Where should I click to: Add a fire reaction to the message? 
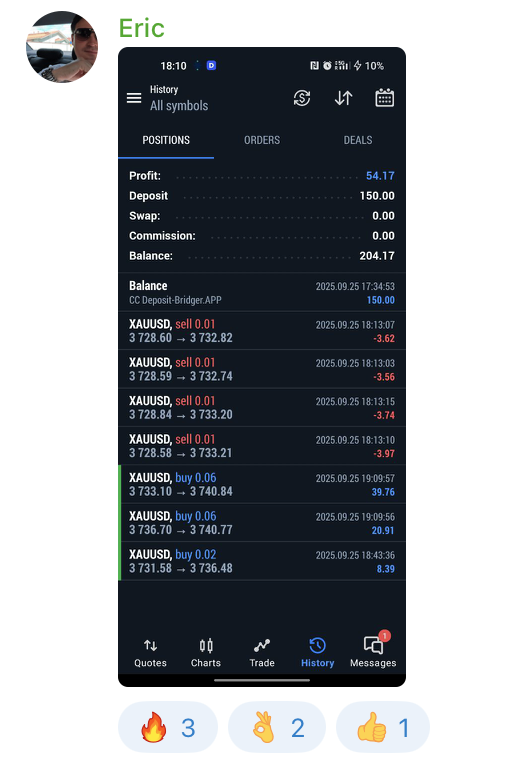point(168,727)
